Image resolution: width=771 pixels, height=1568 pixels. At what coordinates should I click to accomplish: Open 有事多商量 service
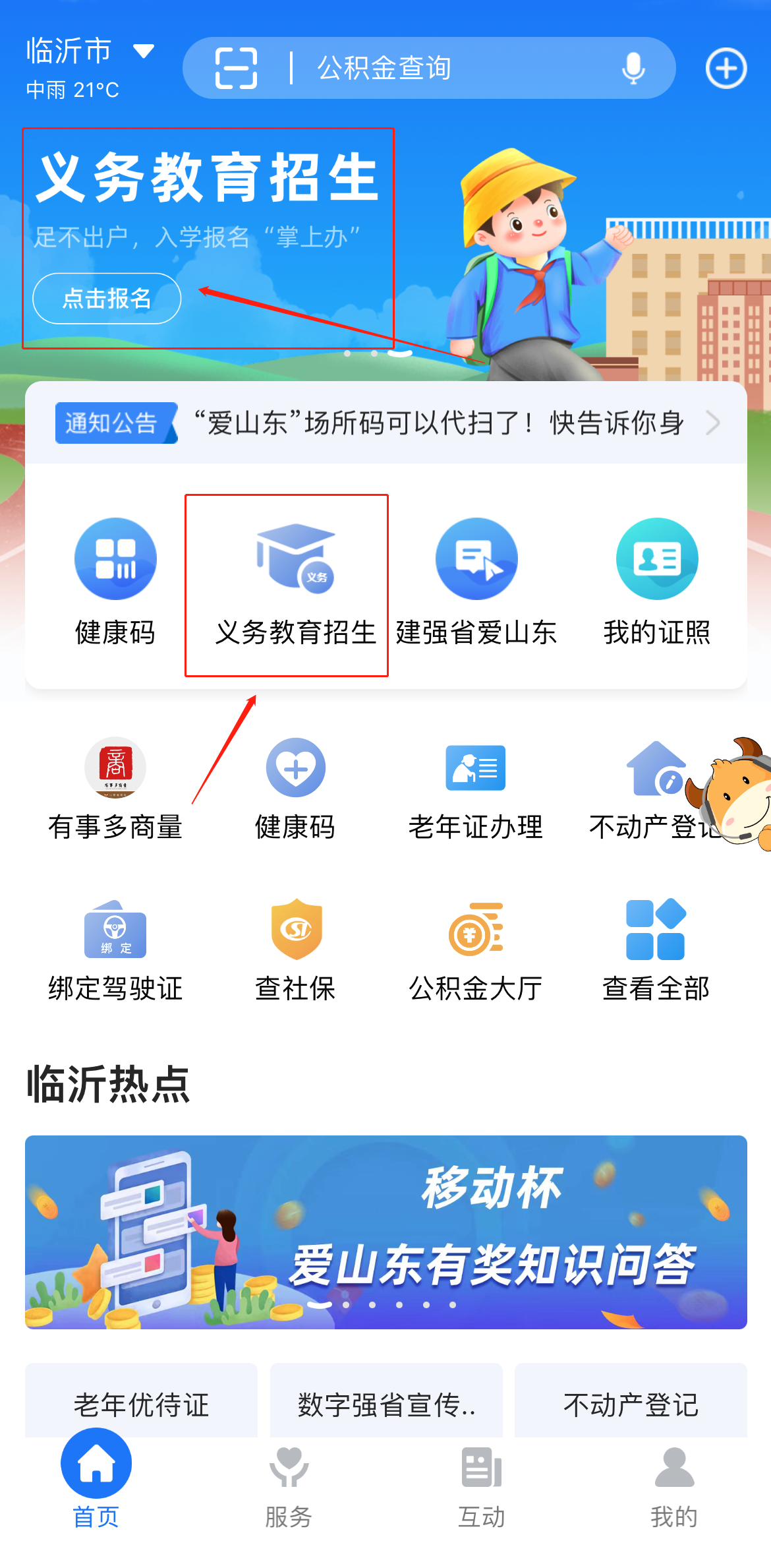pyautogui.click(x=115, y=789)
